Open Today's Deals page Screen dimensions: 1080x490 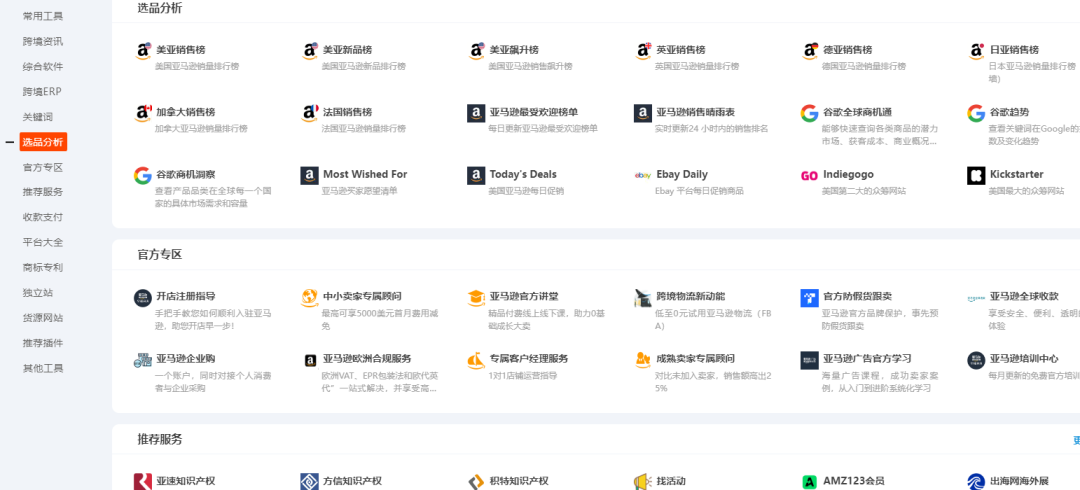coord(522,174)
